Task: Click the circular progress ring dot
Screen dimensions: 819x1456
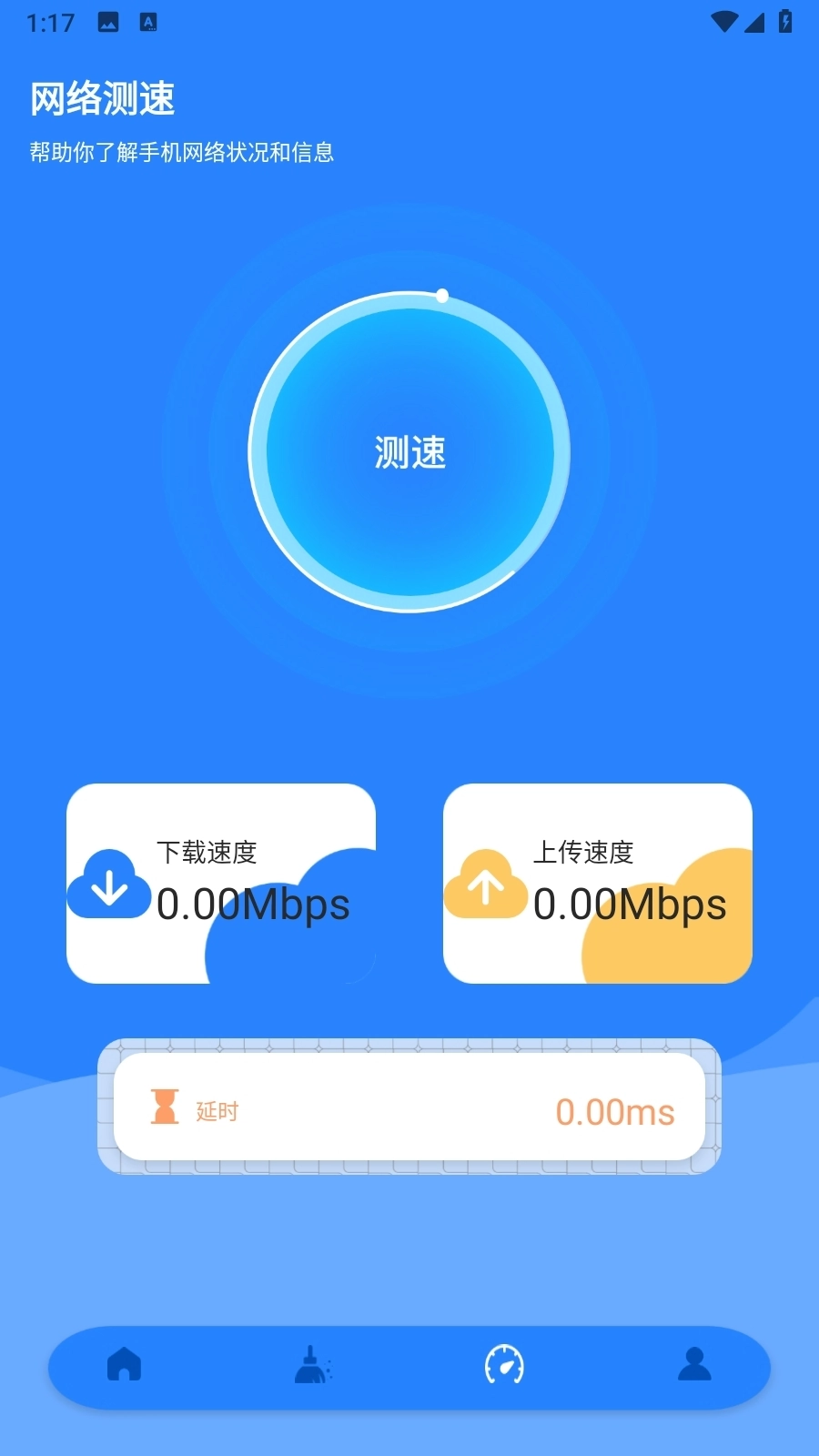Action: click(x=443, y=295)
